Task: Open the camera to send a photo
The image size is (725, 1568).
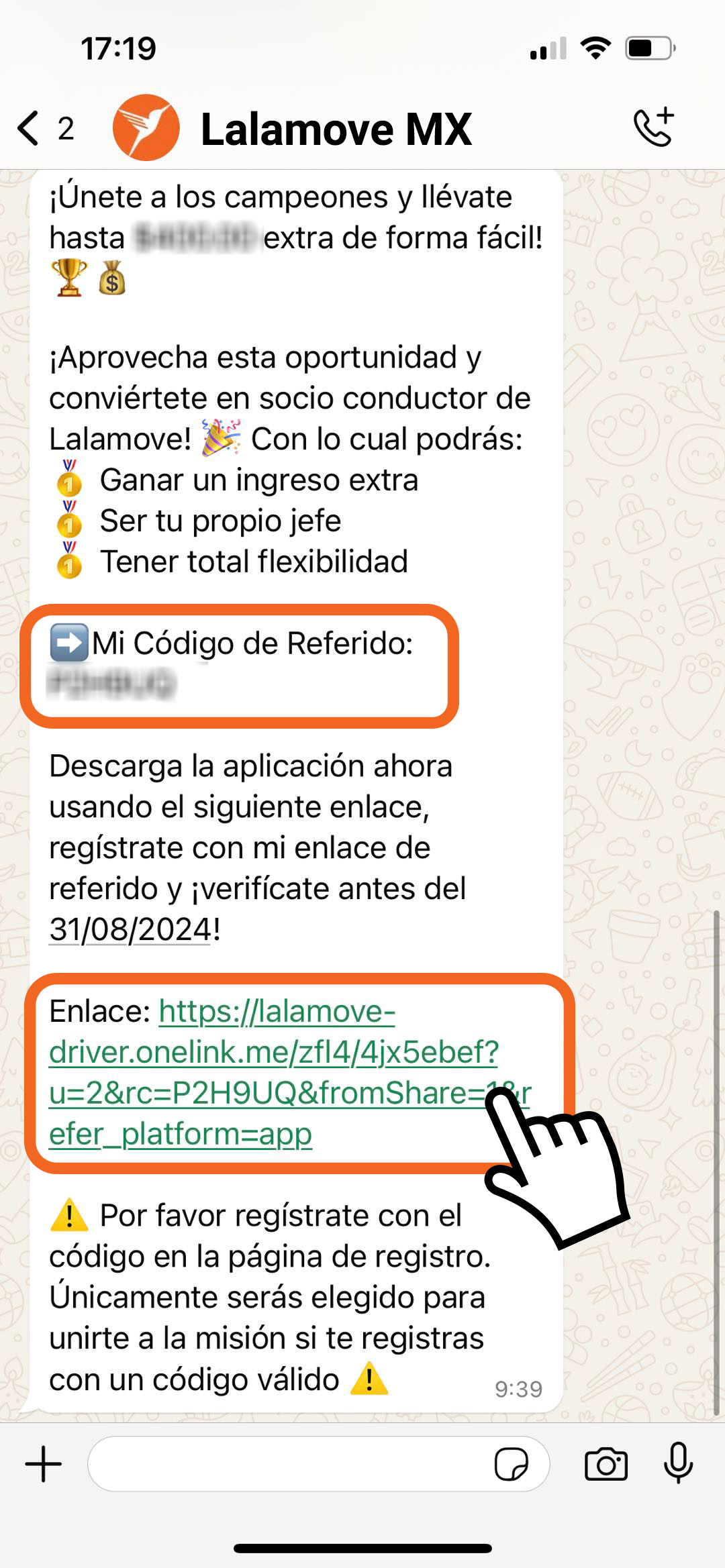Action: pos(606,1464)
